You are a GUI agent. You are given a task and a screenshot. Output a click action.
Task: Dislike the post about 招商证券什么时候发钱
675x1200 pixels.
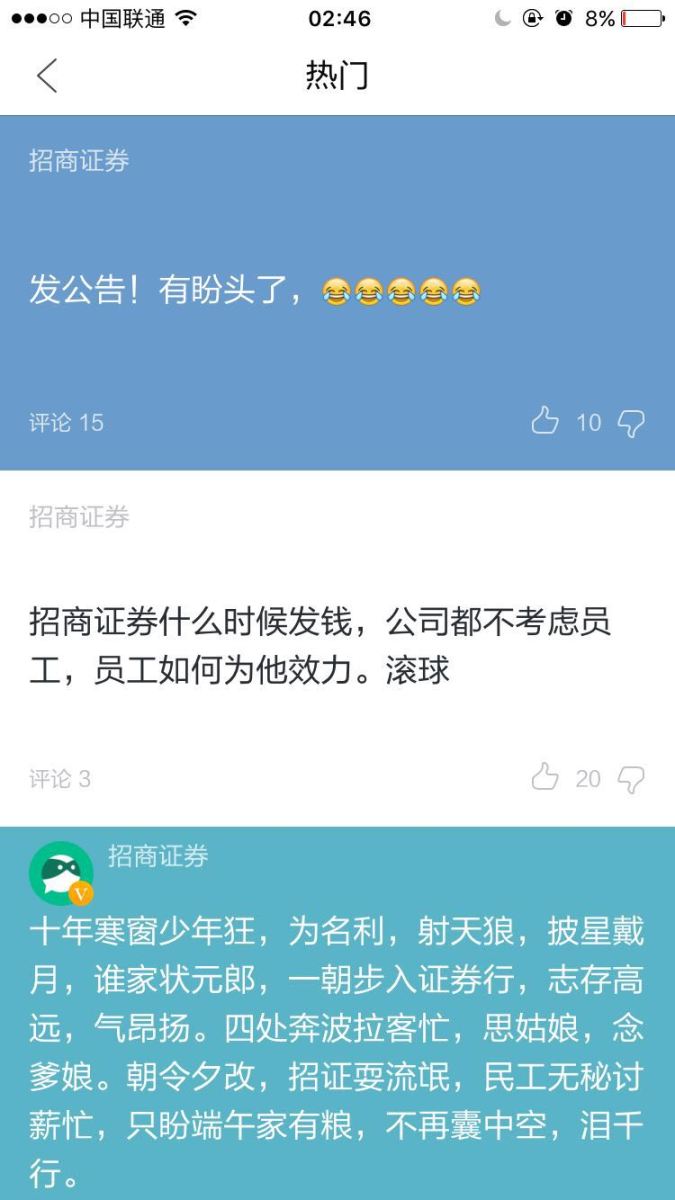[x=631, y=779]
